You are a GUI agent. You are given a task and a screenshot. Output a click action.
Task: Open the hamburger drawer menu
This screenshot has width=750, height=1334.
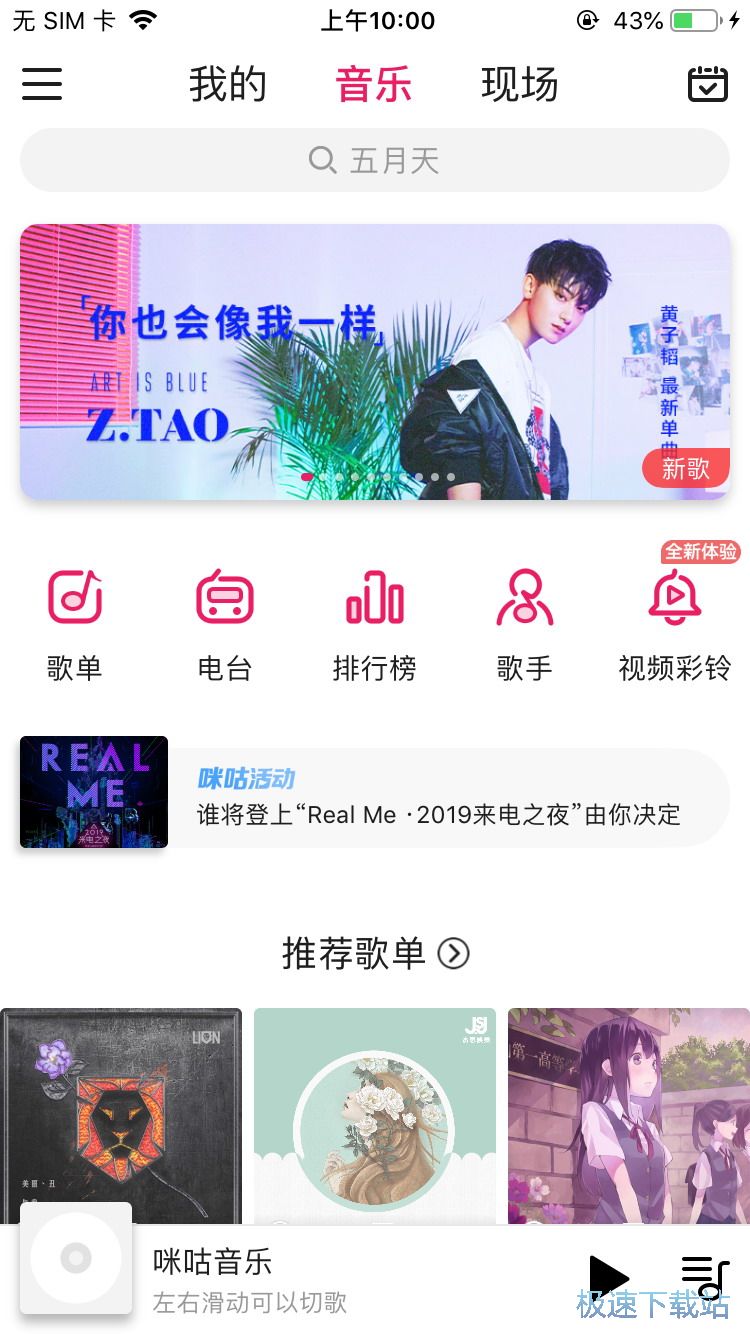(x=42, y=84)
